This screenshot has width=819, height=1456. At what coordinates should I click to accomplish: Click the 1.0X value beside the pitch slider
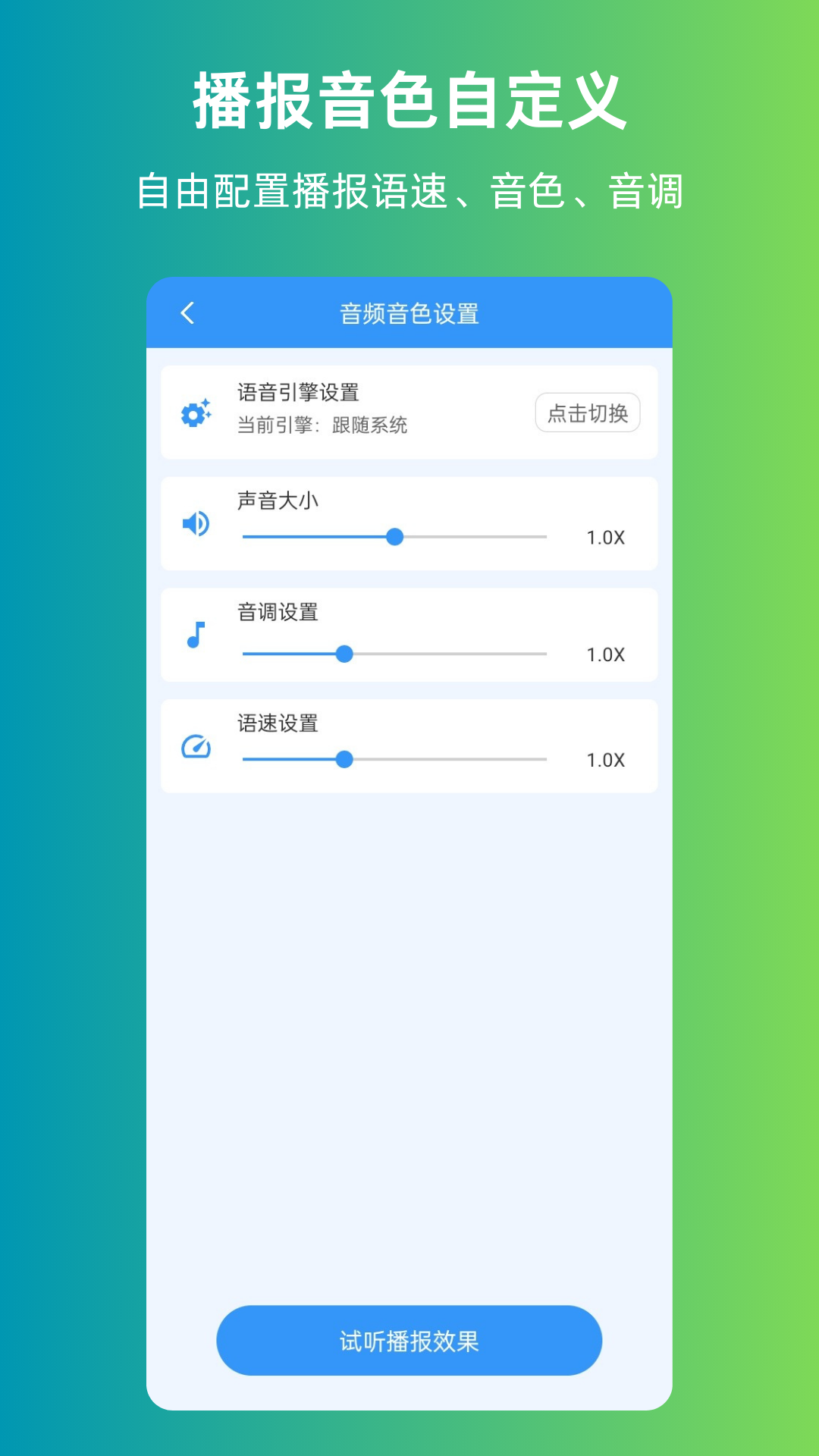coord(604,653)
